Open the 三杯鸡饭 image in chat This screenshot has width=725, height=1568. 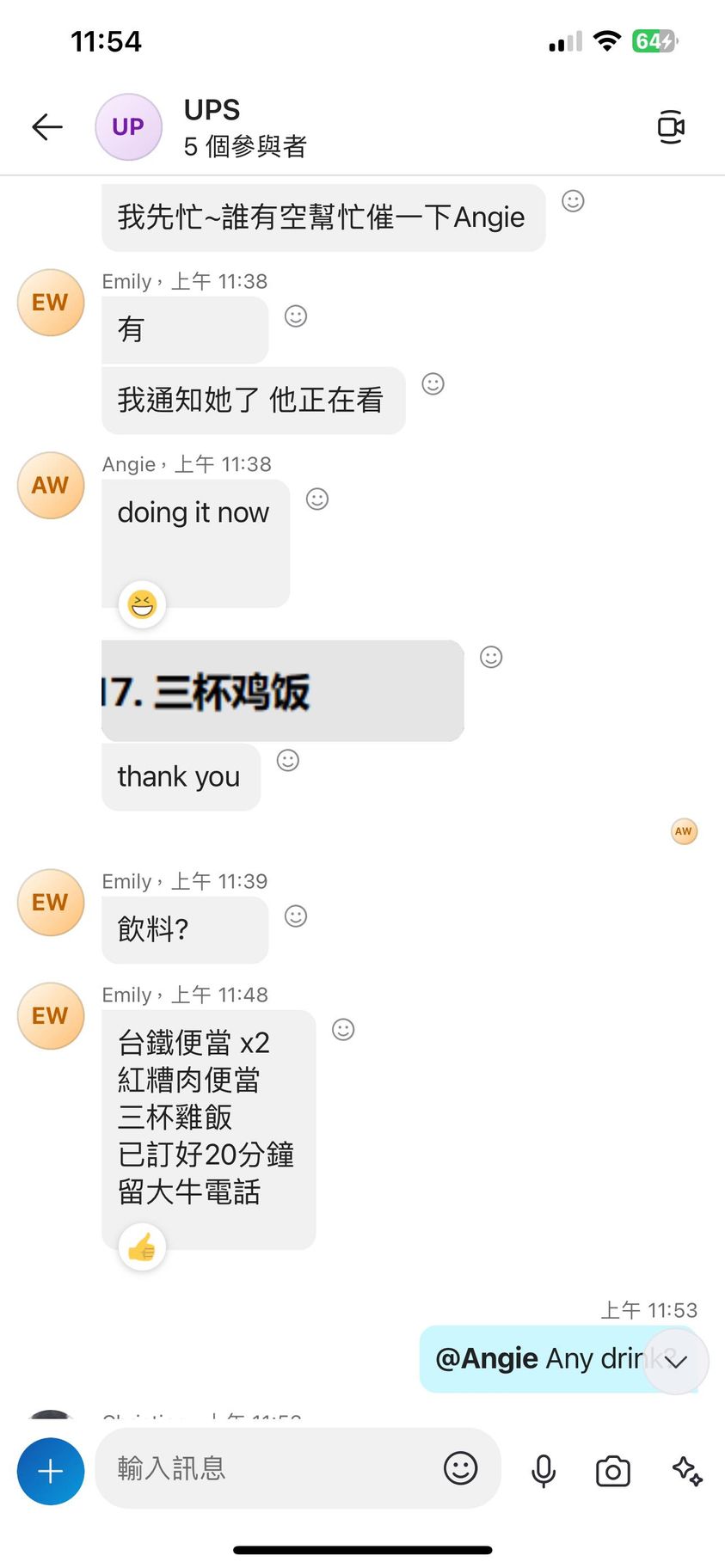tap(282, 690)
